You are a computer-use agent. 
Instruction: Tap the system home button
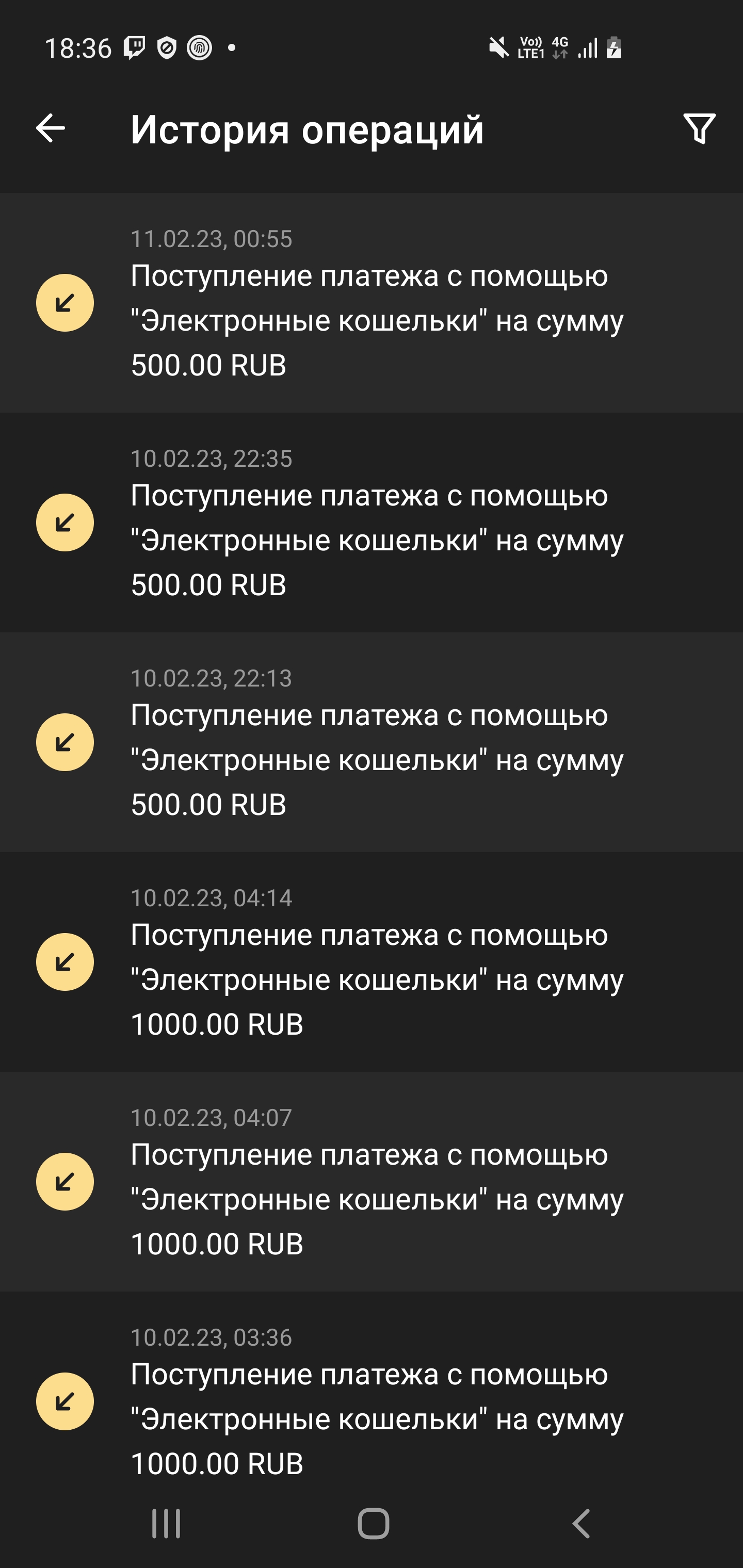373,1524
